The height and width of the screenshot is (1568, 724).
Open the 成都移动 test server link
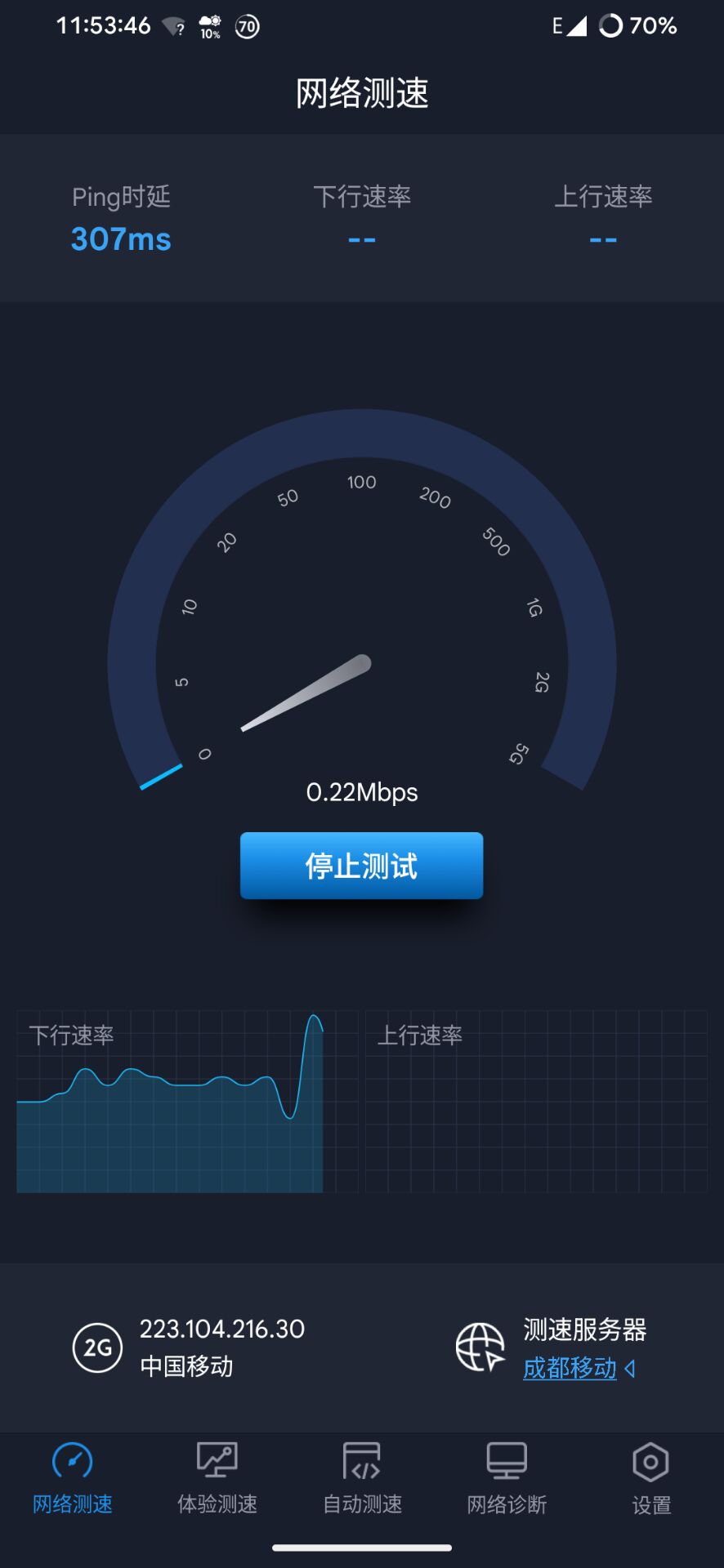[570, 1368]
